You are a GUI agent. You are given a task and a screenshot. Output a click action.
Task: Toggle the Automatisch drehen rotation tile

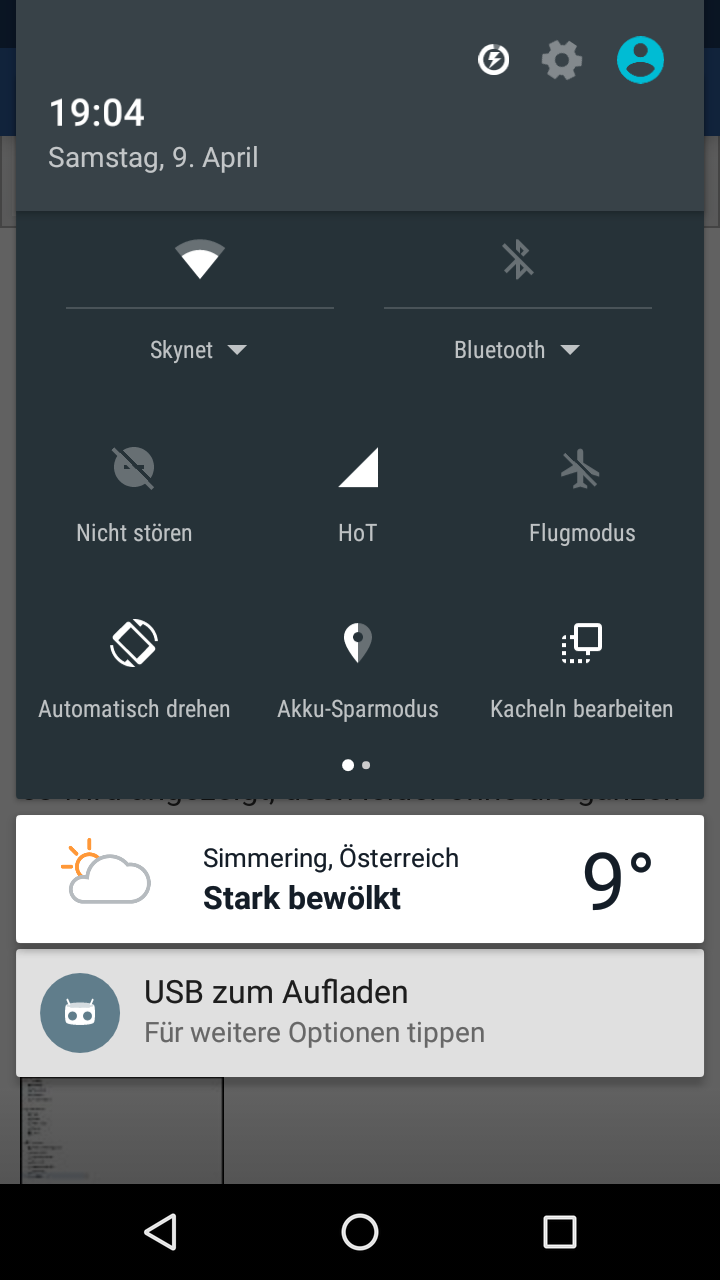[x=134, y=665]
